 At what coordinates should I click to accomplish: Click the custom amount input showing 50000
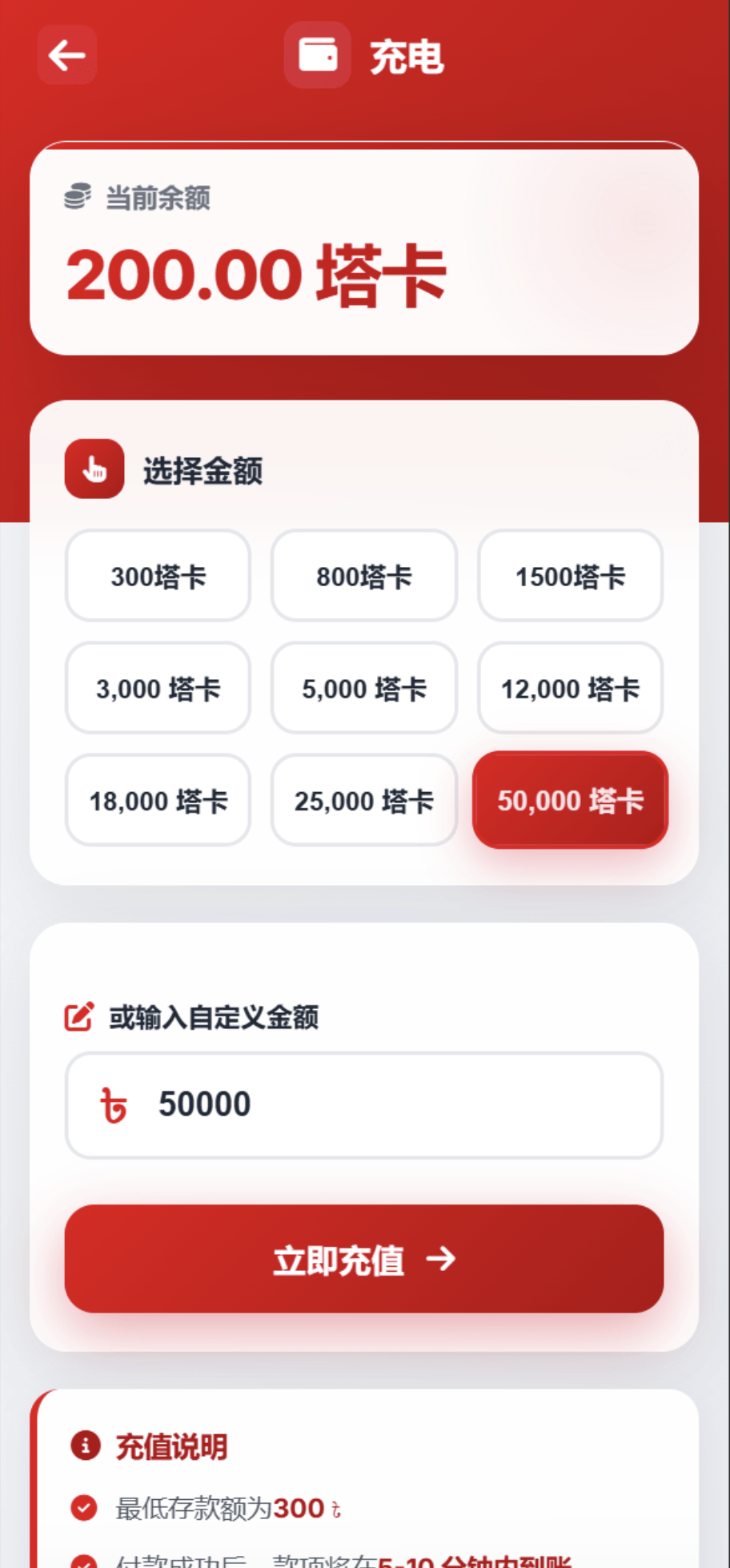pos(363,1104)
